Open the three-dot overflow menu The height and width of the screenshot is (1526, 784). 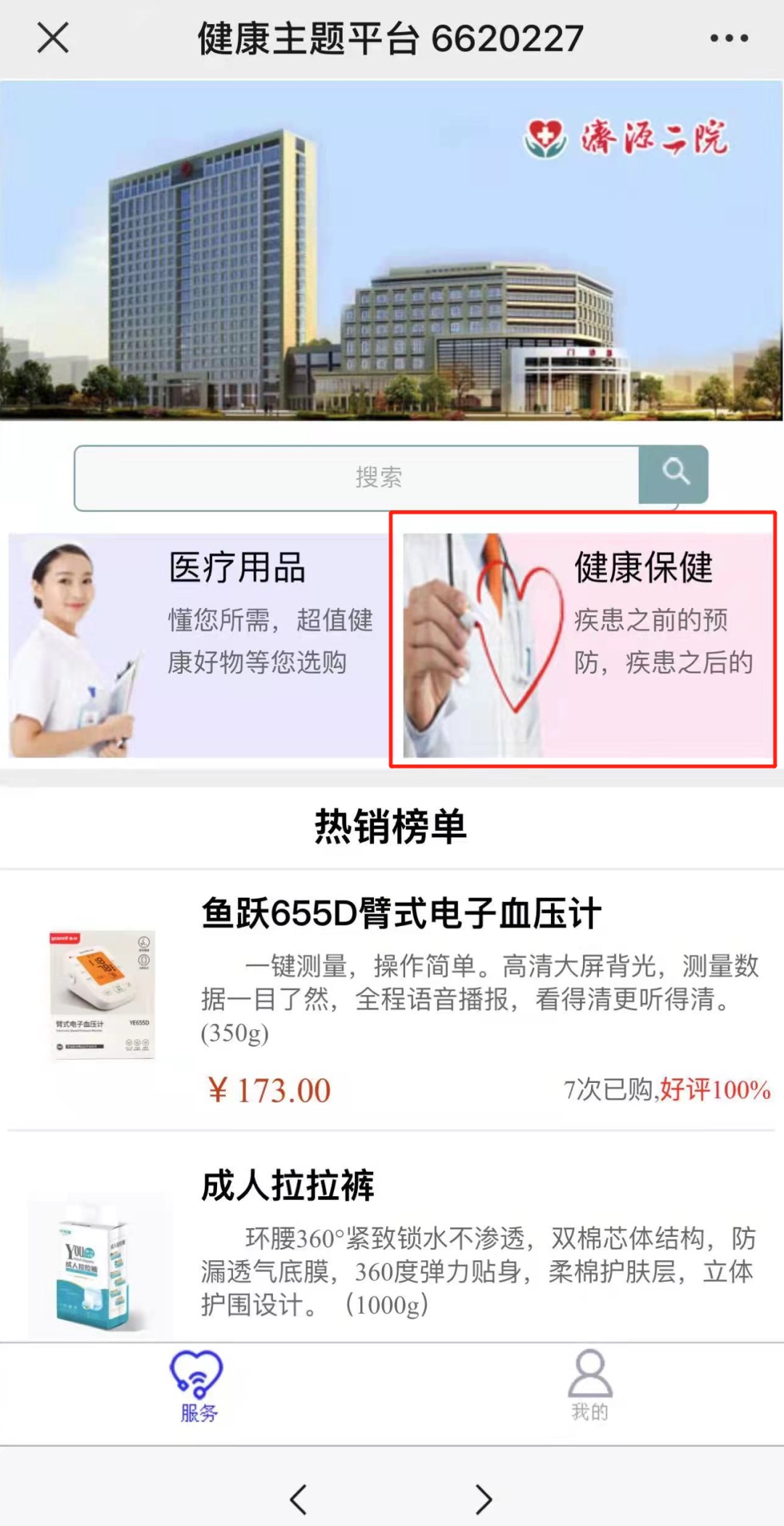click(x=729, y=38)
